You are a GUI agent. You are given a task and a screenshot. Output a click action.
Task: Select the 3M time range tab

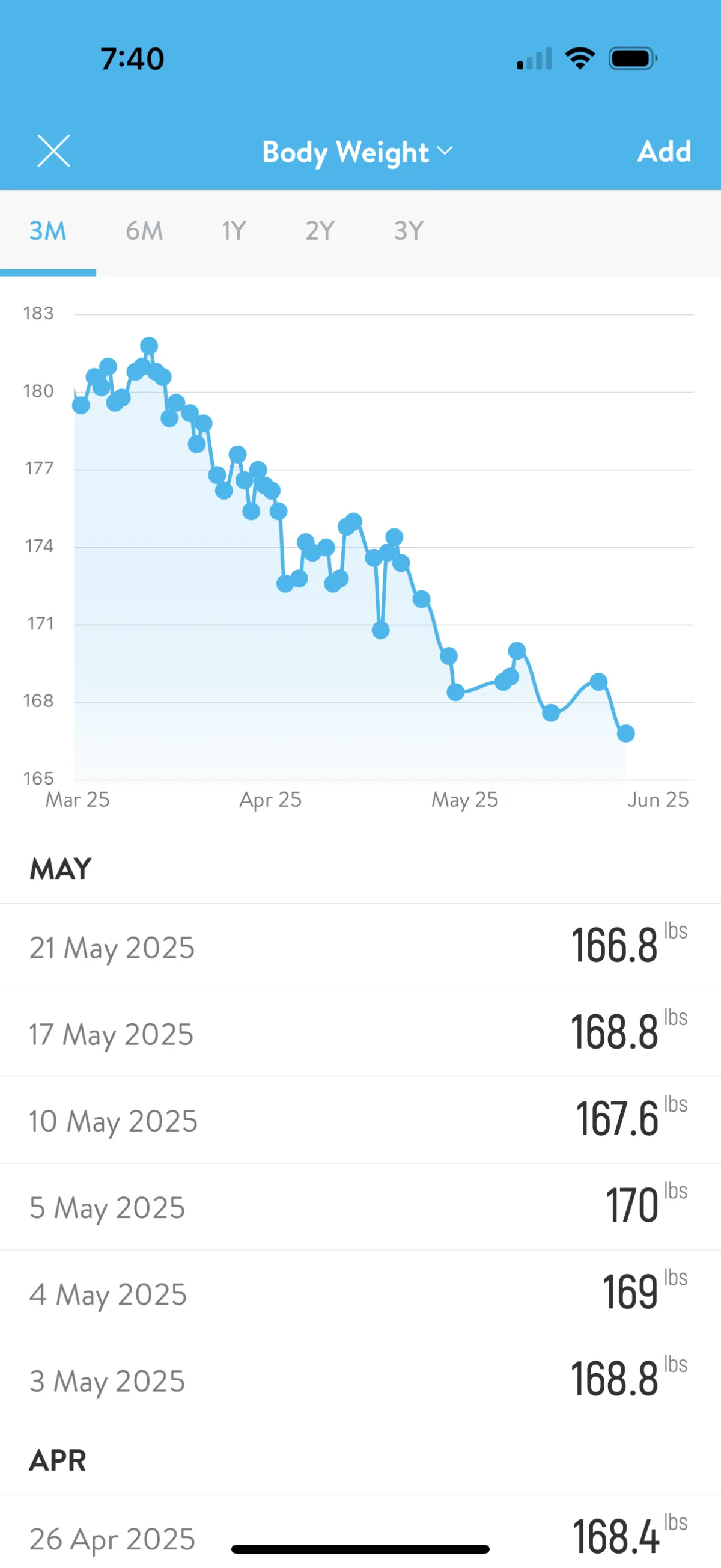coord(48,231)
